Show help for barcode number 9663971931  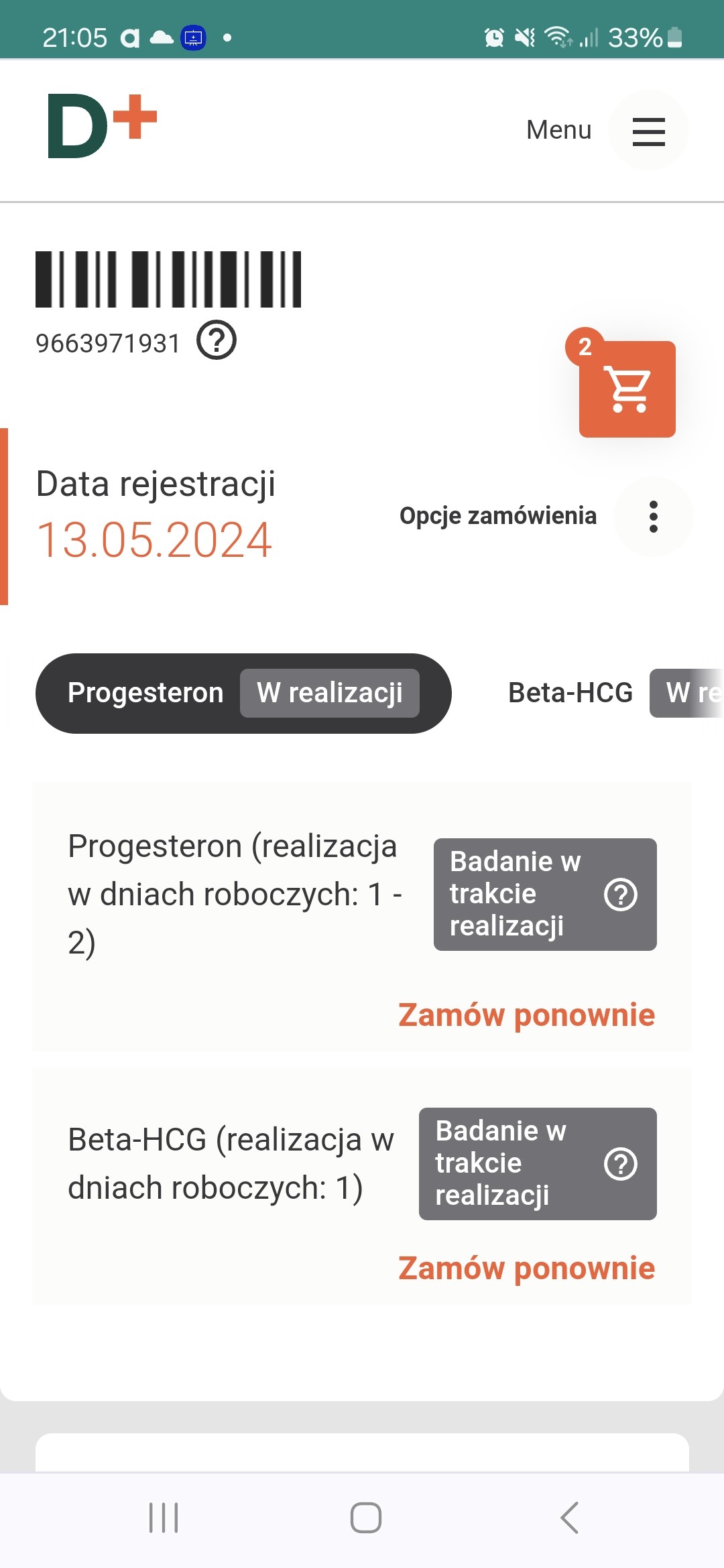[216, 340]
